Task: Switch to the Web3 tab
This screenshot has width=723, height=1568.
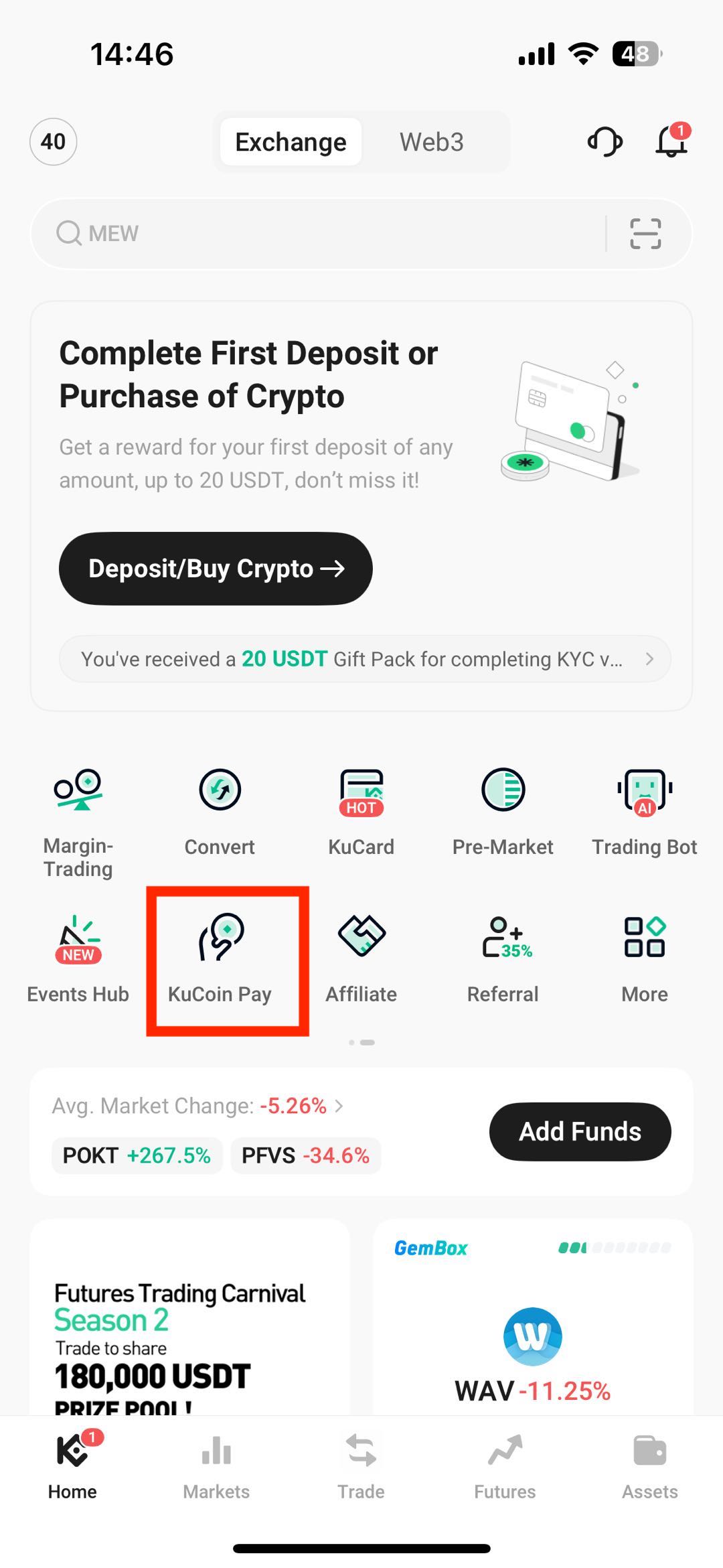Action: (431, 142)
